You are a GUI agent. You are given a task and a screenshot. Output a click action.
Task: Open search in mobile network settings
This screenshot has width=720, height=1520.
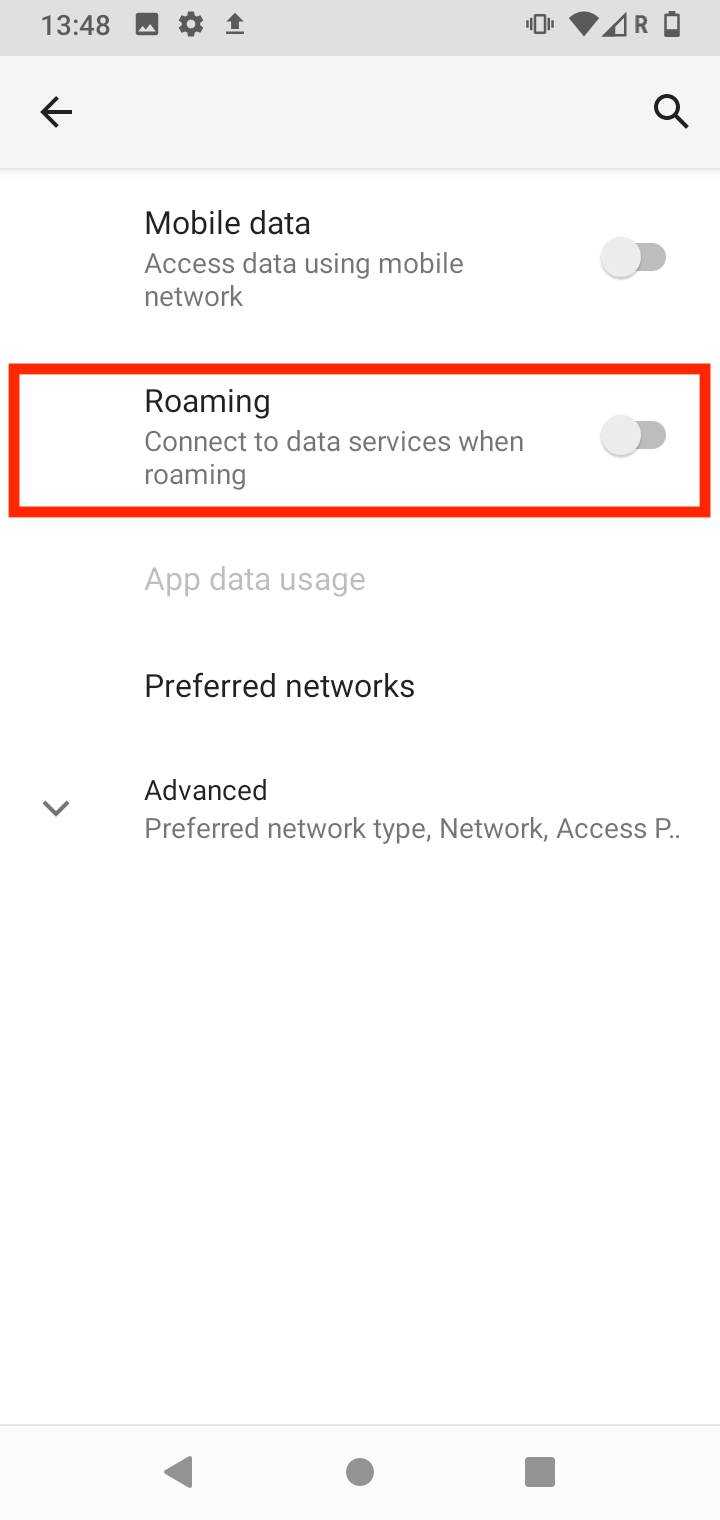pos(670,111)
